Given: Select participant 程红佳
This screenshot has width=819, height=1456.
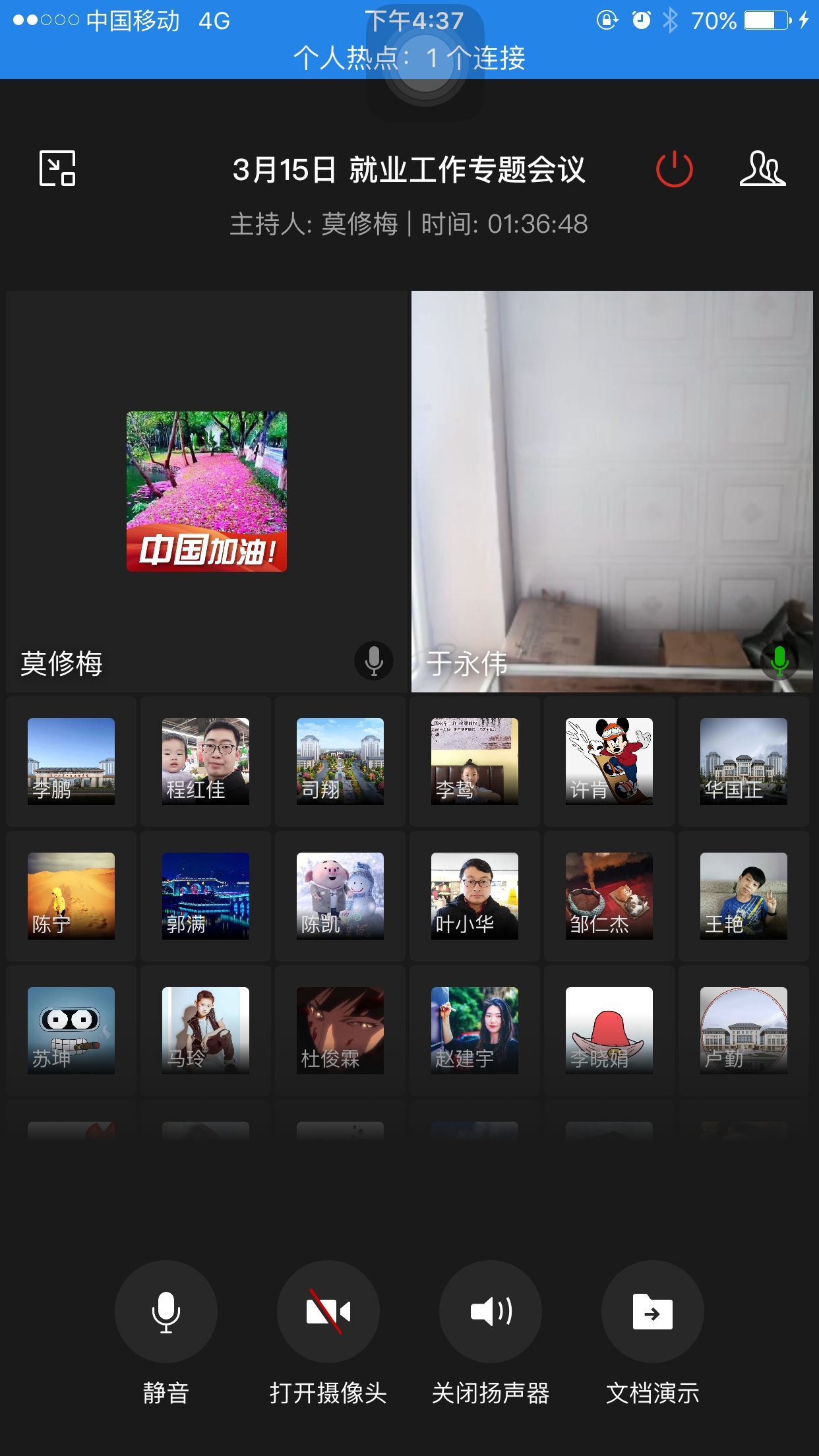Looking at the screenshot, I should pos(206,761).
